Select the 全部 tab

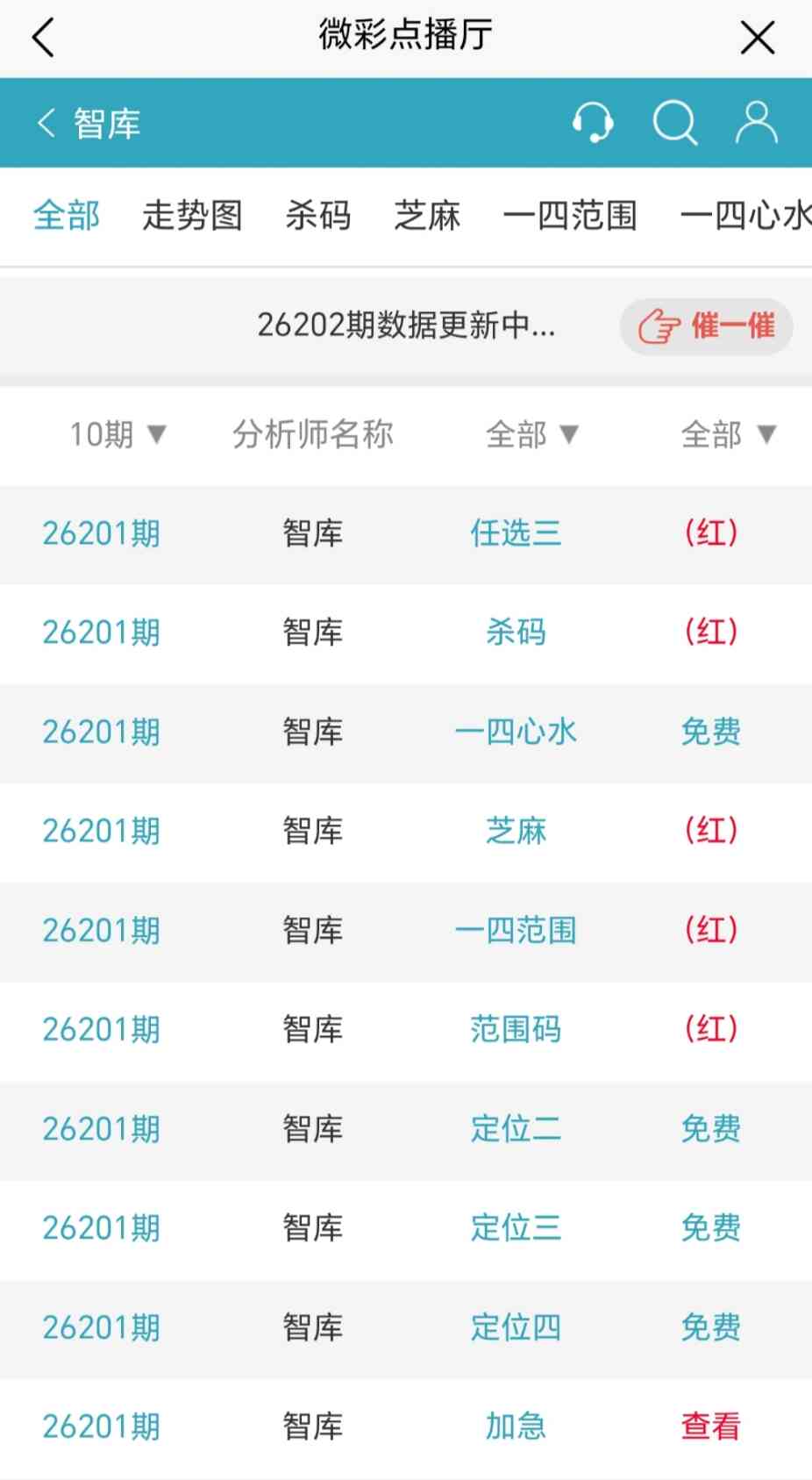click(67, 215)
